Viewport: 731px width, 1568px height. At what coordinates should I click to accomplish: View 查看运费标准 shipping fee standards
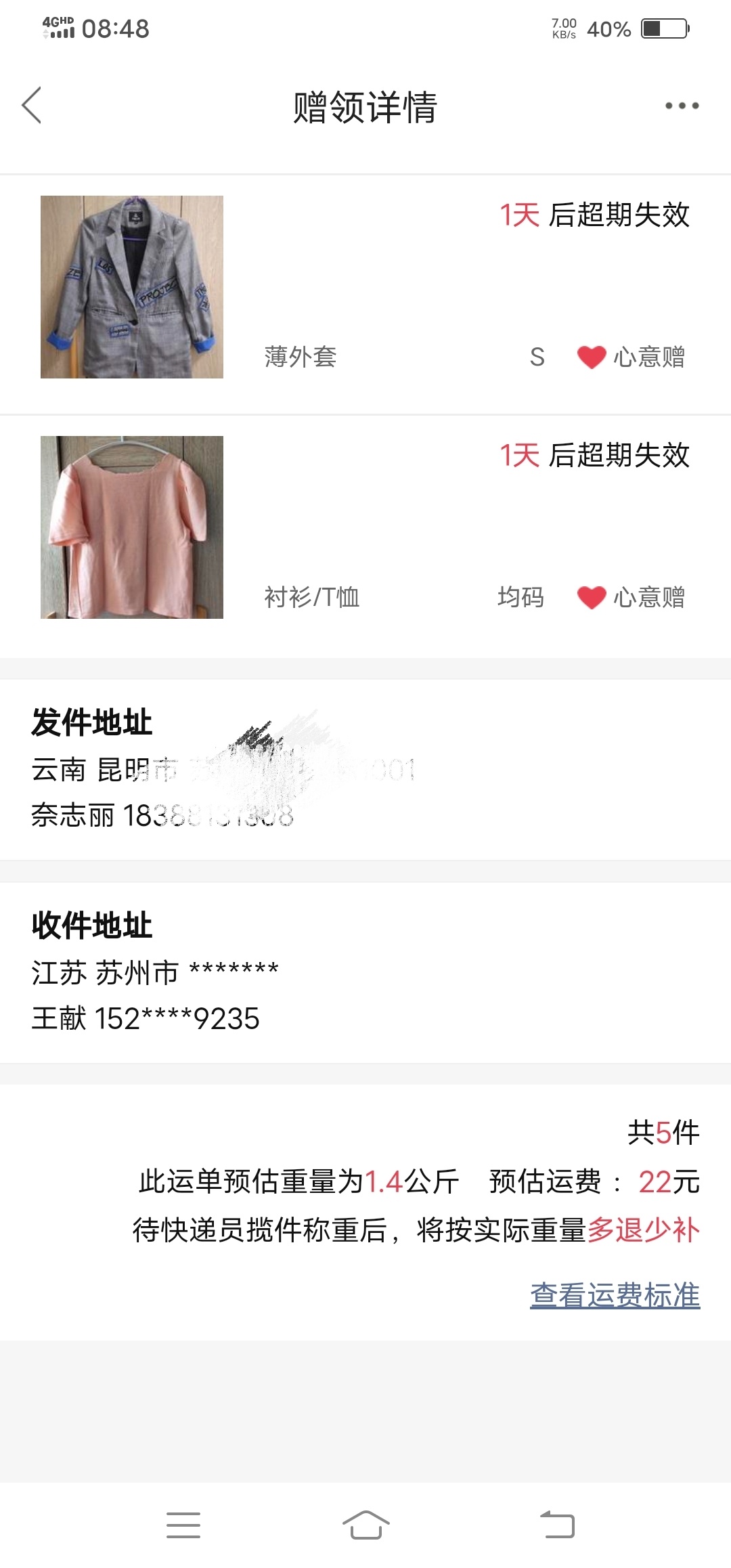coord(615,1295)
